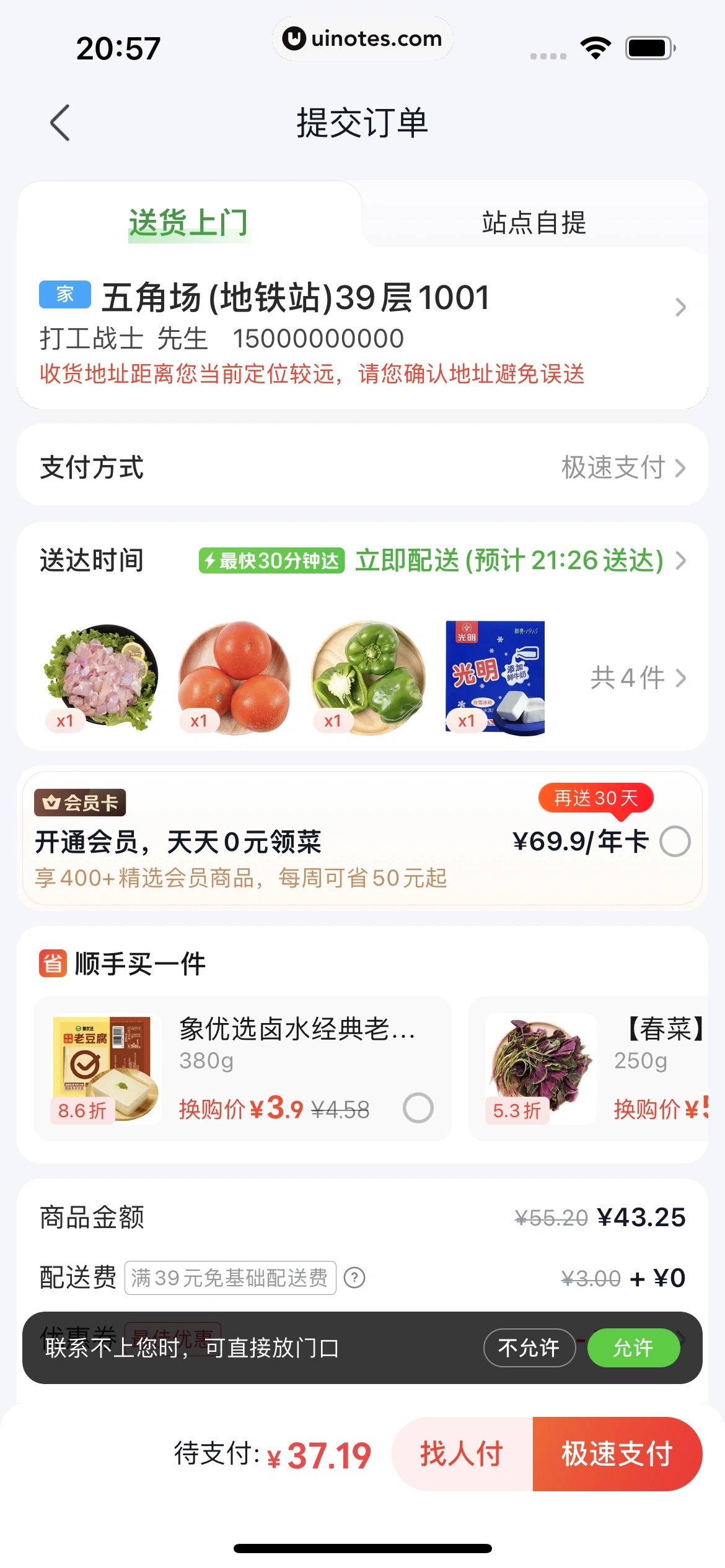Go back from the 提交订单 page
This screenshot has width=725, height=1568.
coord(60,123)
